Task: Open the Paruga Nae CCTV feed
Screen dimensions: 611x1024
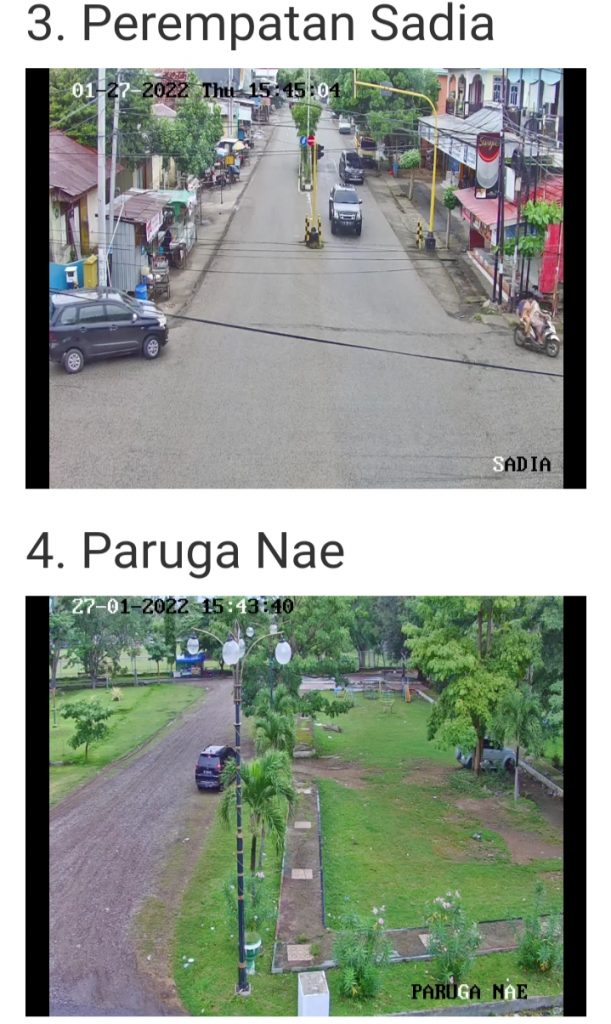Action: click(305, 806)
